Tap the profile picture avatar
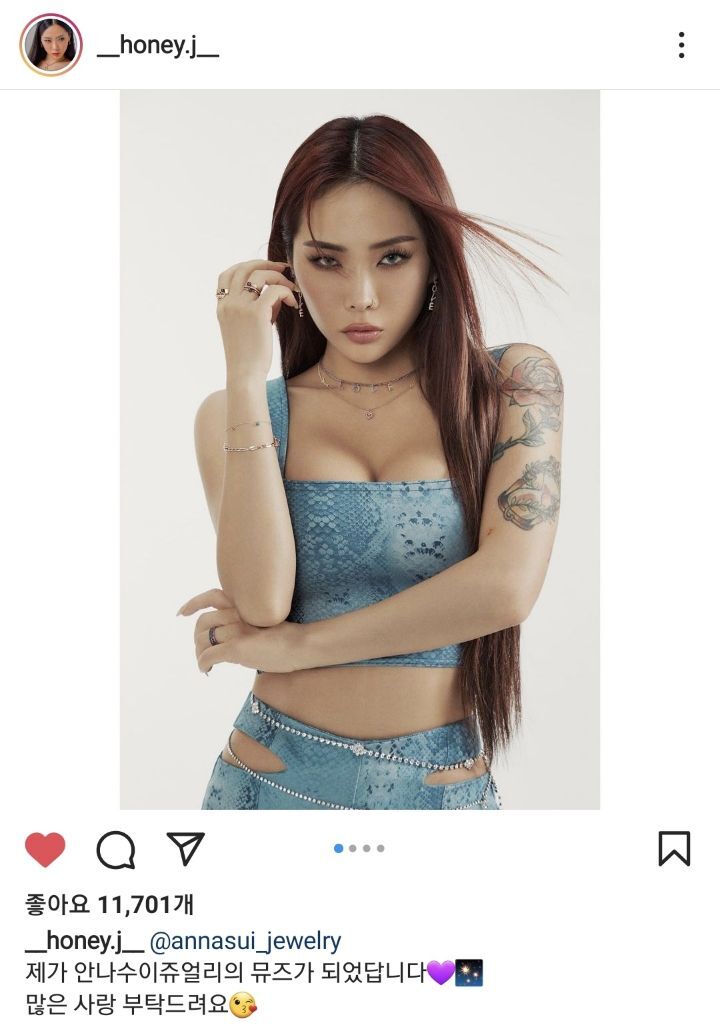Screen dimensions: 720x1025 51,45
